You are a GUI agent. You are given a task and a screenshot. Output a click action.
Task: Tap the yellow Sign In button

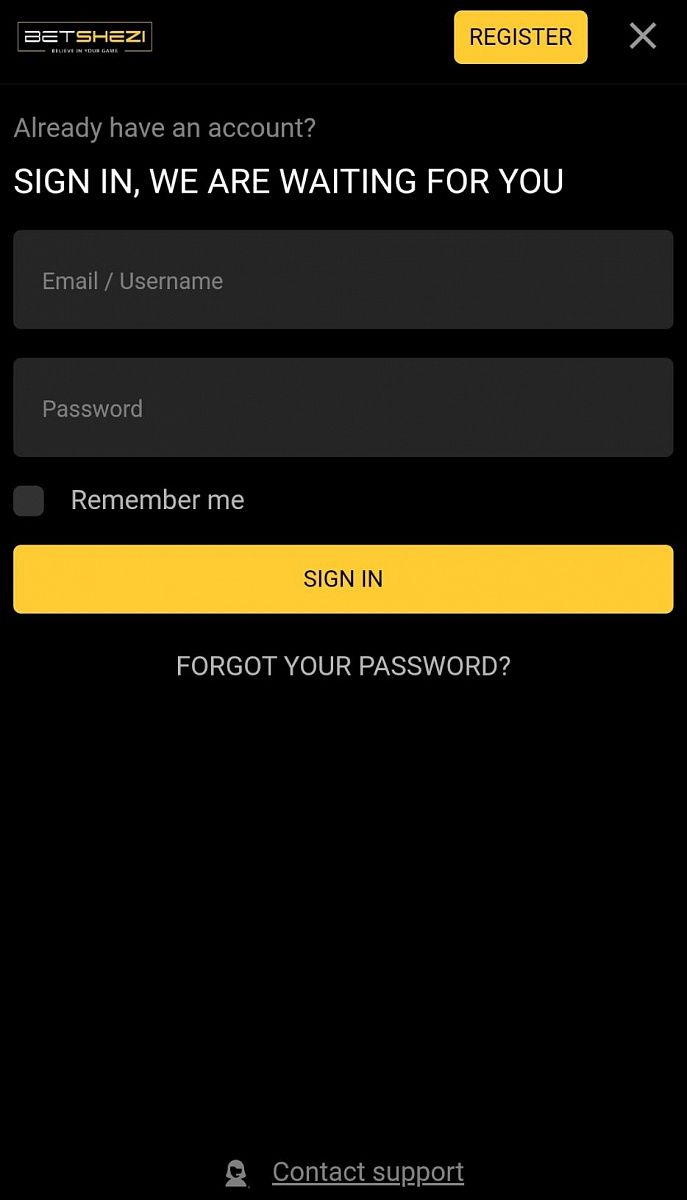343,579
